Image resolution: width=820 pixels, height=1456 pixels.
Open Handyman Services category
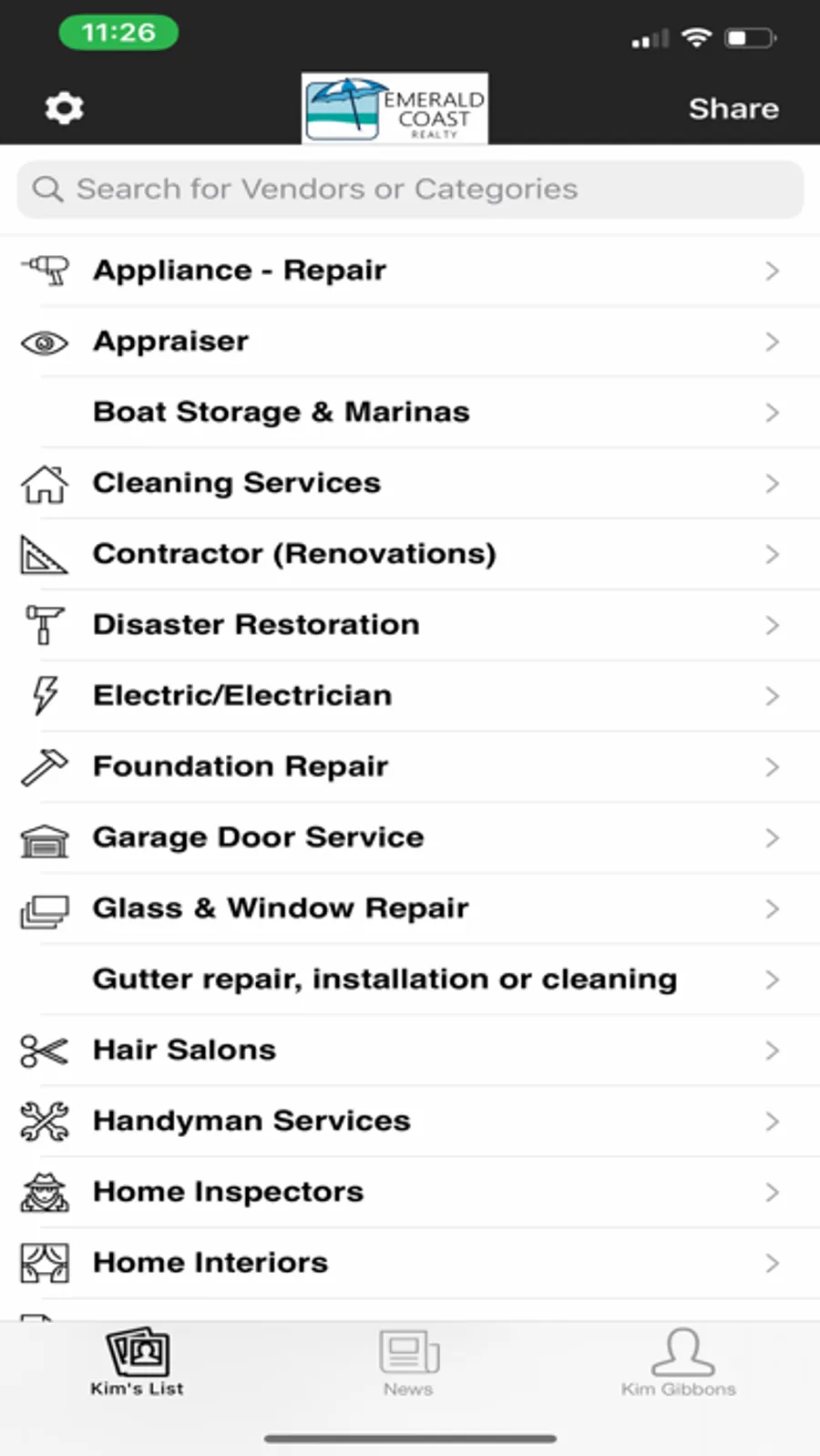[x=410, y=1122]
